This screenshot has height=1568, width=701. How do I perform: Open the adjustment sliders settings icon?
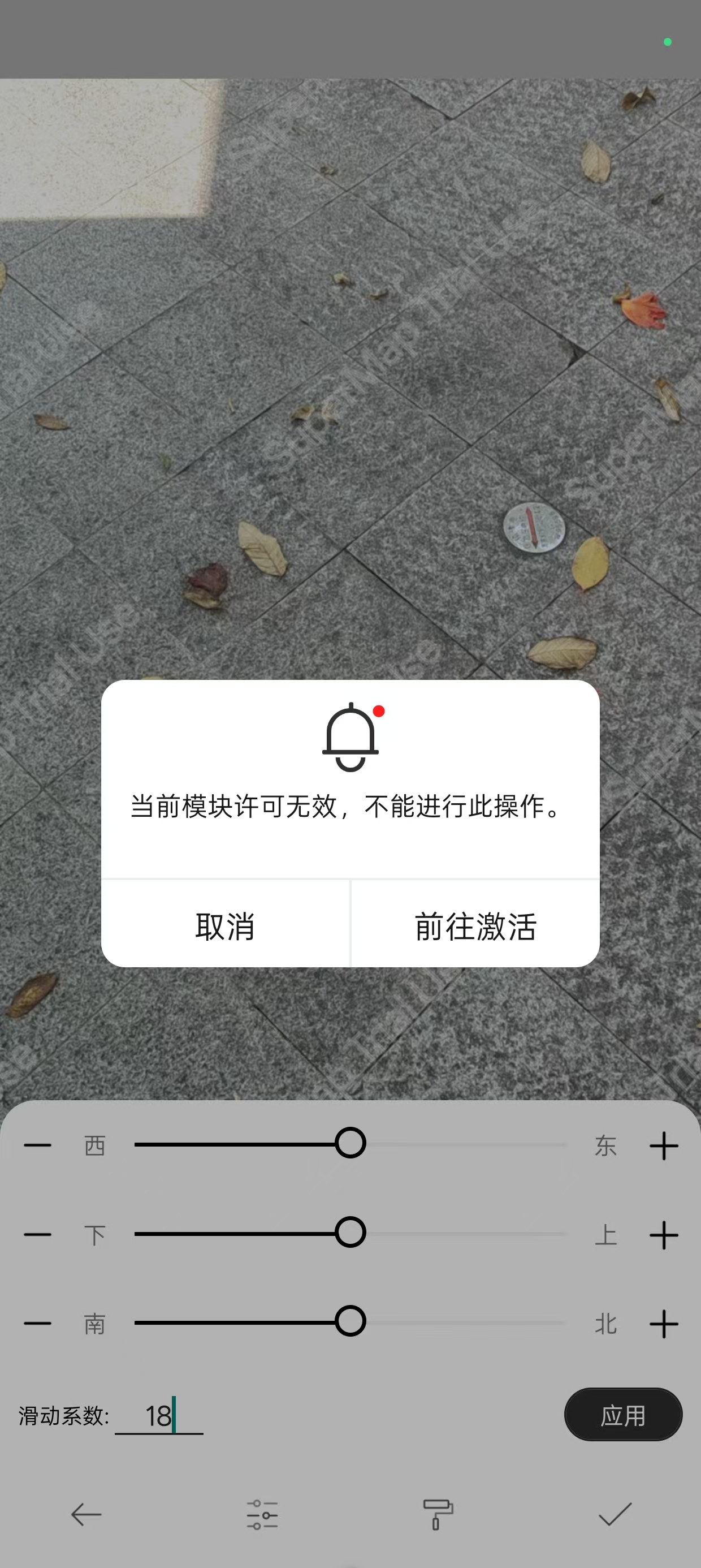pyautogui.click(x=262, y=1514)
